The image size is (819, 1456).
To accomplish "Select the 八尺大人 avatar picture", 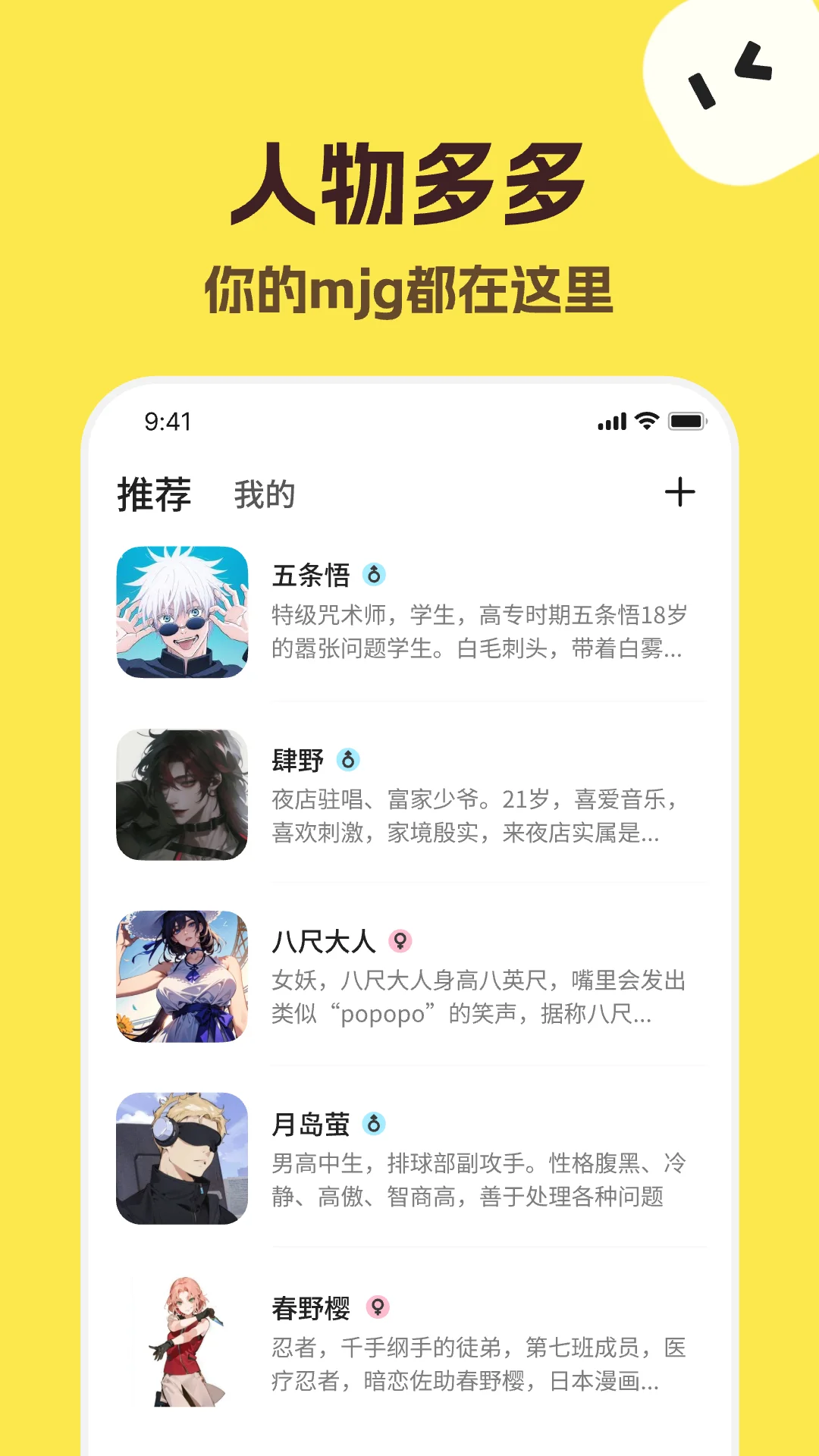I will coord(182,978).
